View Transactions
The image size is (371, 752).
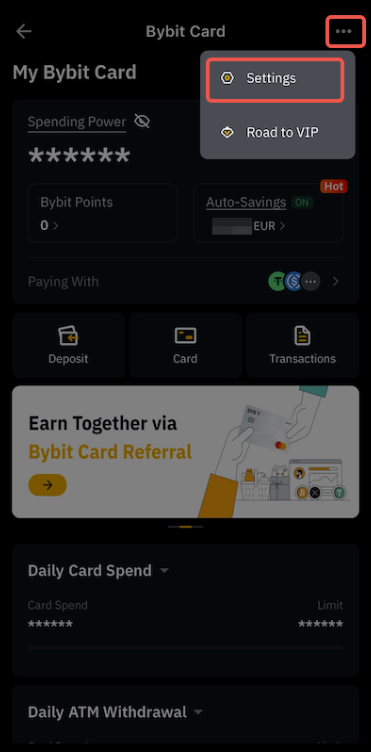[x=302, y=345]
